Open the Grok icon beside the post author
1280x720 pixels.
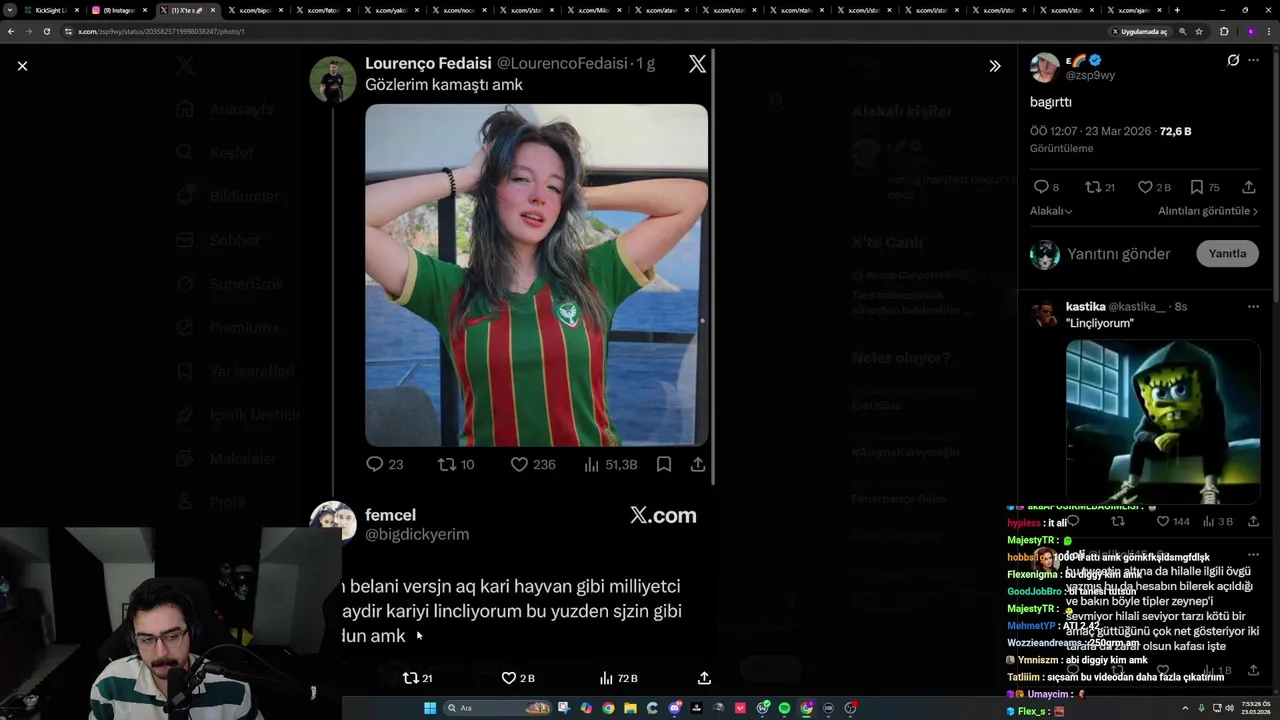coord(1233,60)
